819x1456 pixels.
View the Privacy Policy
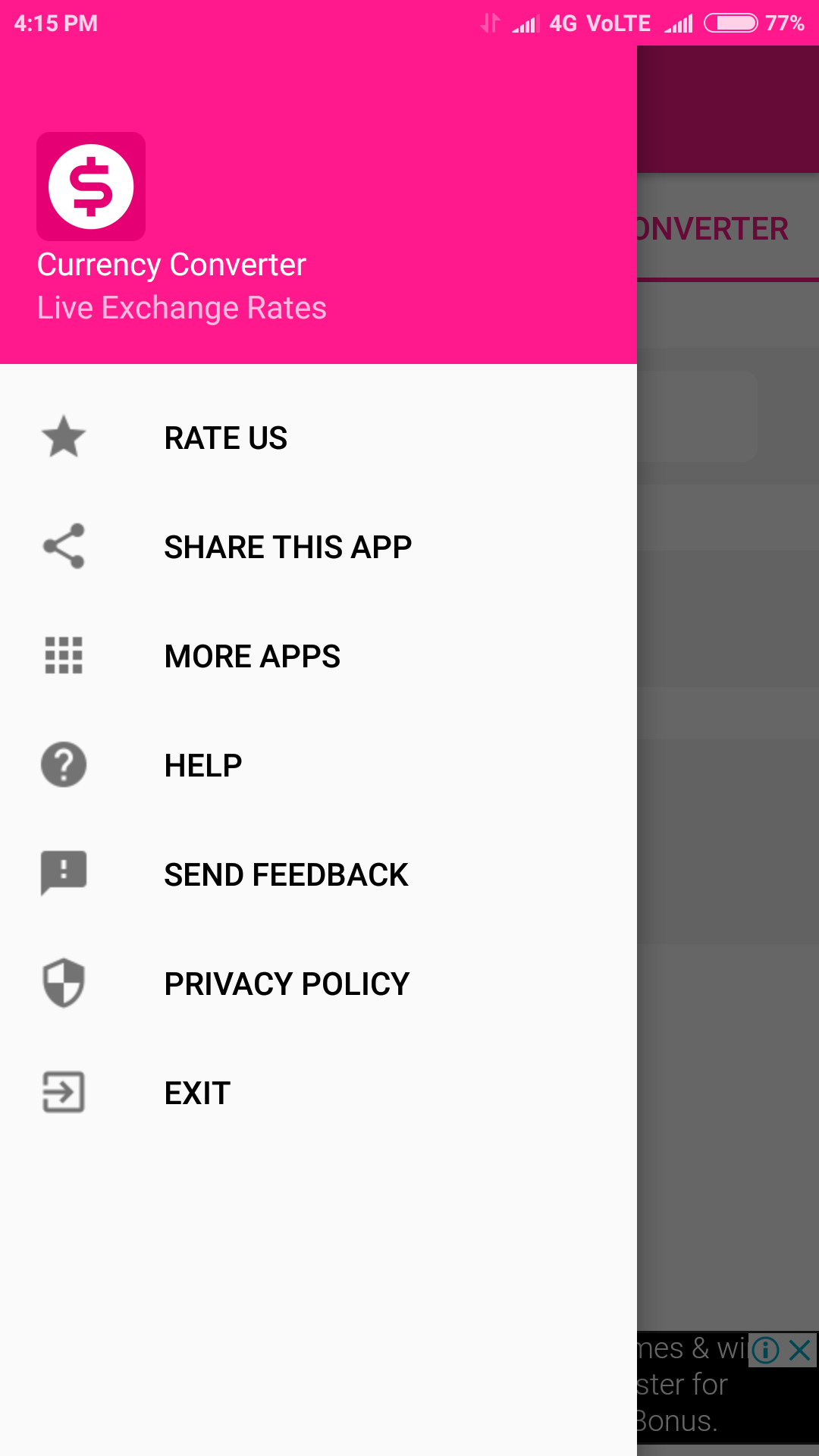point(287,984)
